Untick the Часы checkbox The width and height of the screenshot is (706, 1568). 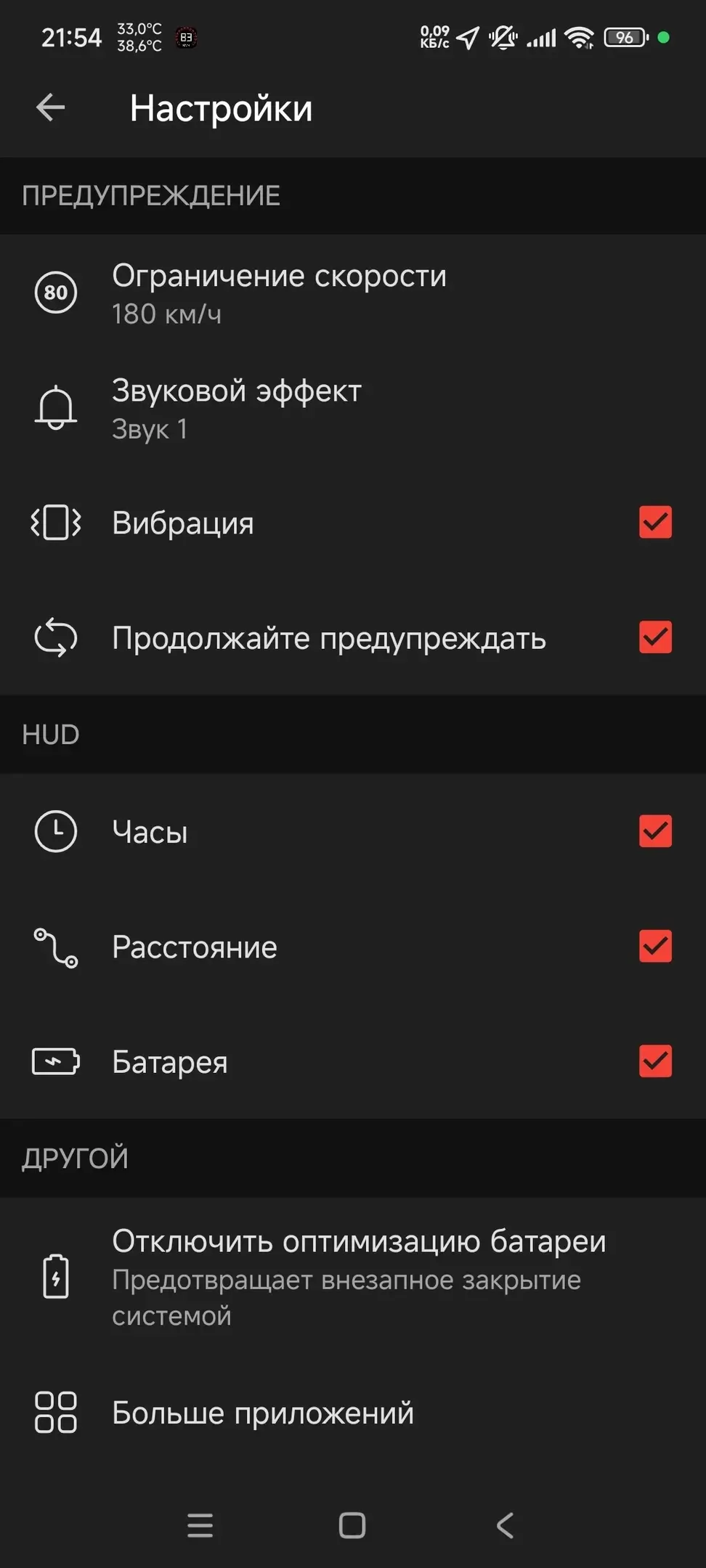pos(655,831)
